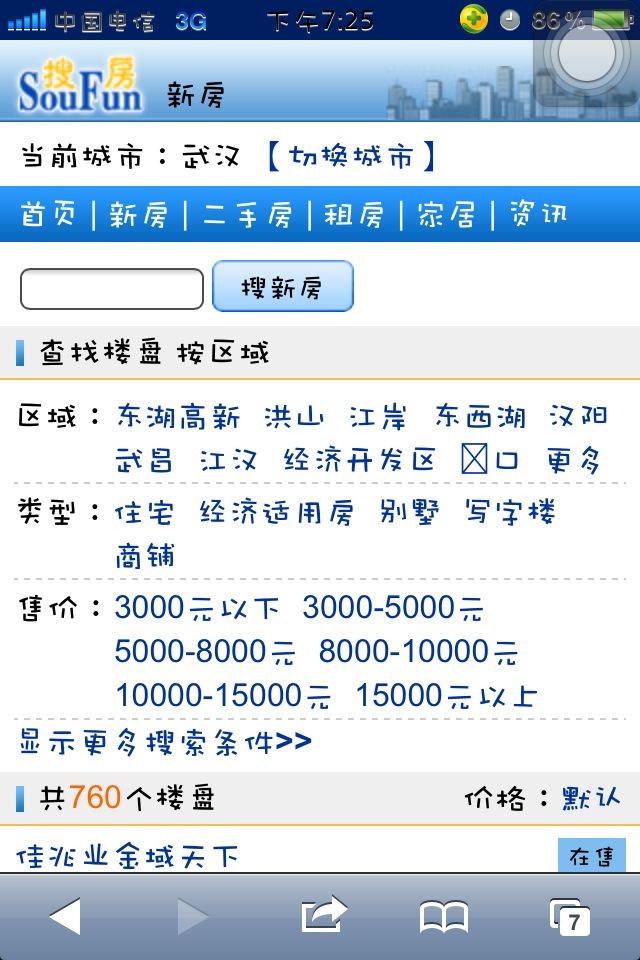Filter by 东湖高新 district
This screenshot has width=640, height=960.
click(178, 416)
